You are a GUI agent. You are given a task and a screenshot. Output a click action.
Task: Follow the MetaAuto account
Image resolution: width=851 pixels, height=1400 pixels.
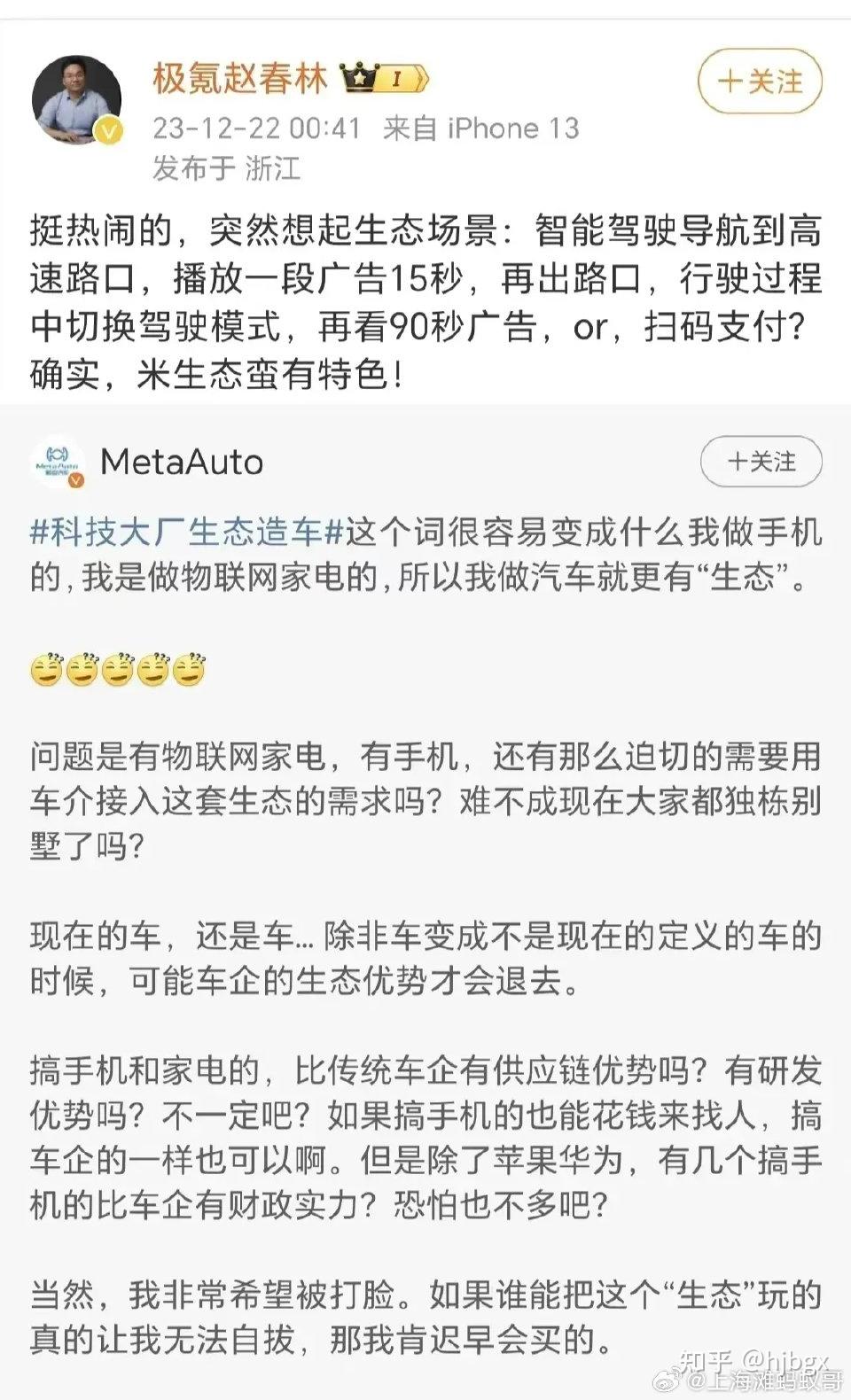pos(761,462)
